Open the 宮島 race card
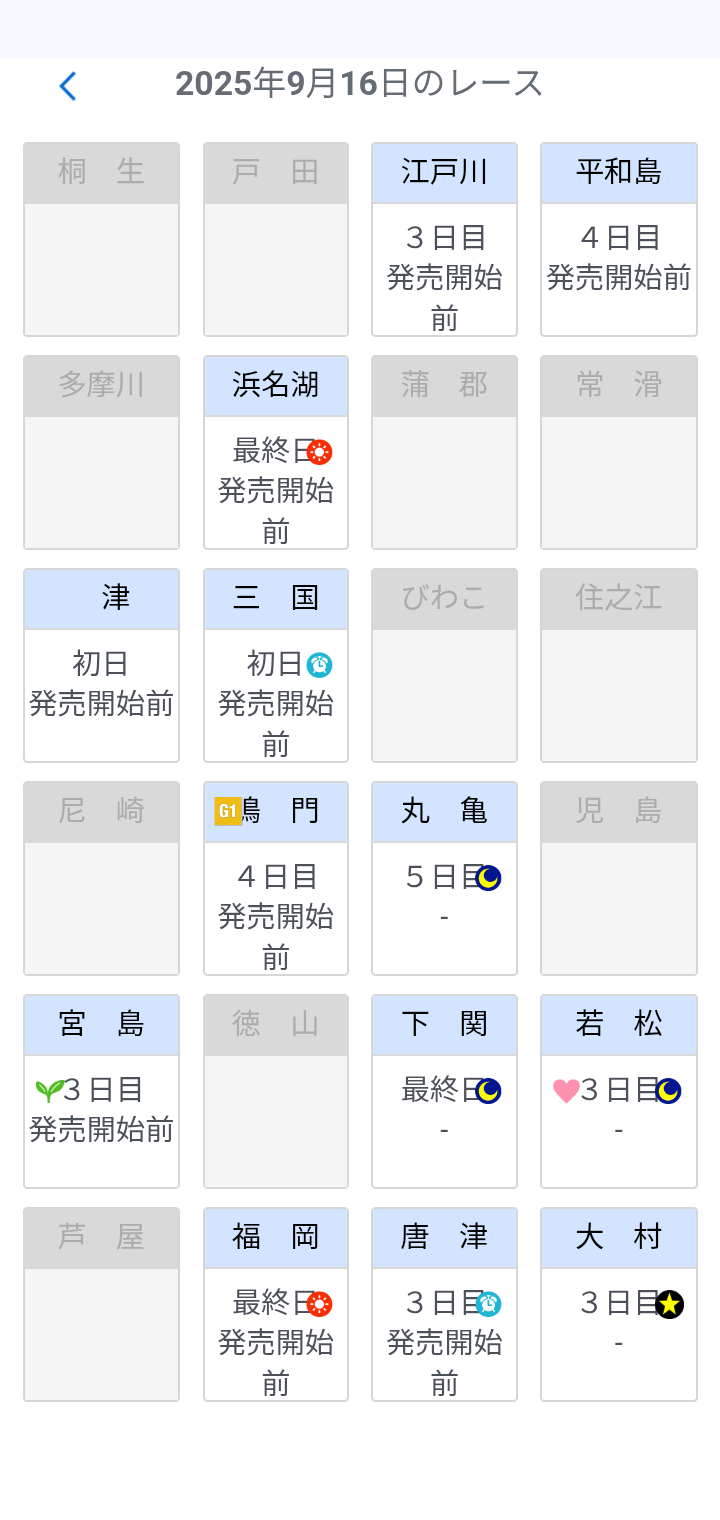Image resolution: width=720 pixels, height=1520 pixels. pyautogui.click(x=101, y=1091)
